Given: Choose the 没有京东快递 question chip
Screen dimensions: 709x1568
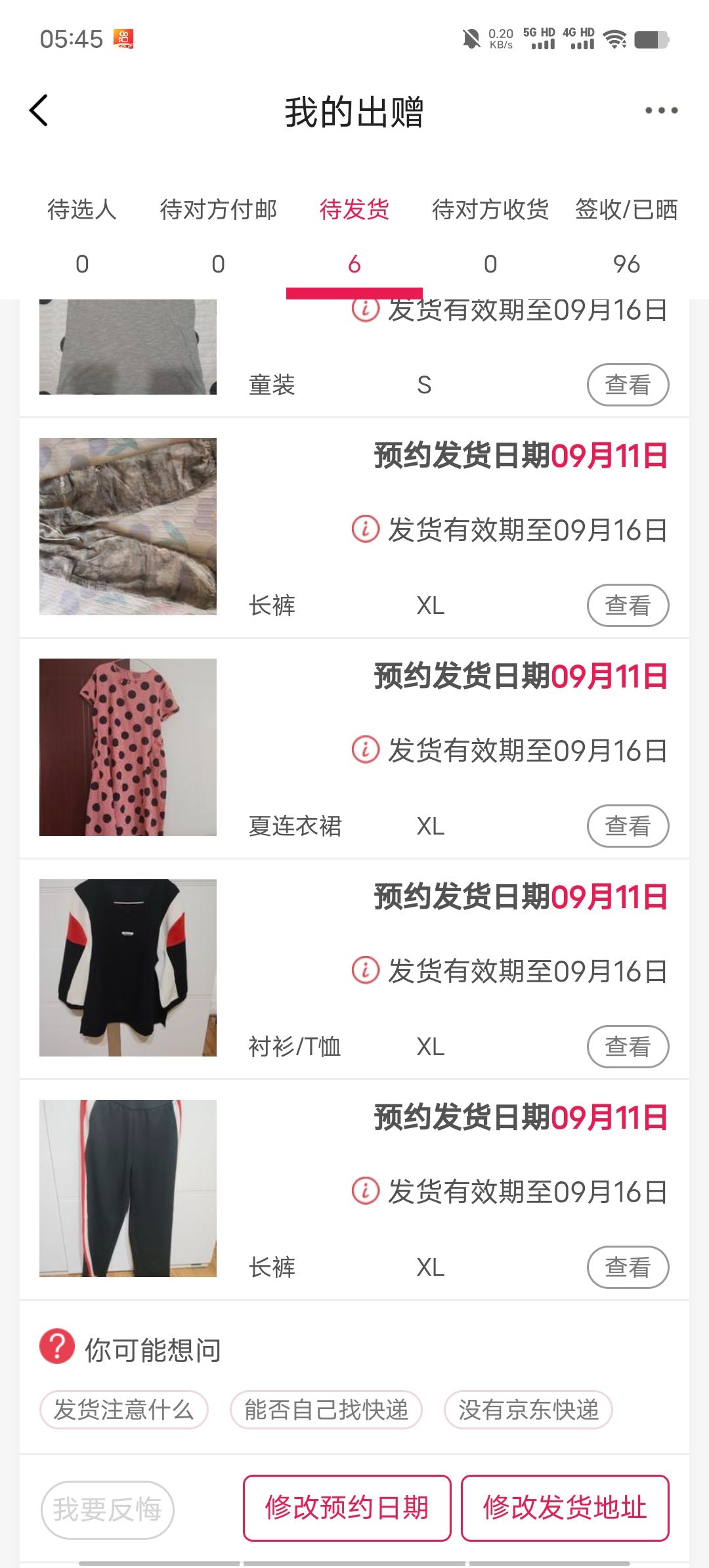Looking at the screenshot, I should click(528, 1409).
